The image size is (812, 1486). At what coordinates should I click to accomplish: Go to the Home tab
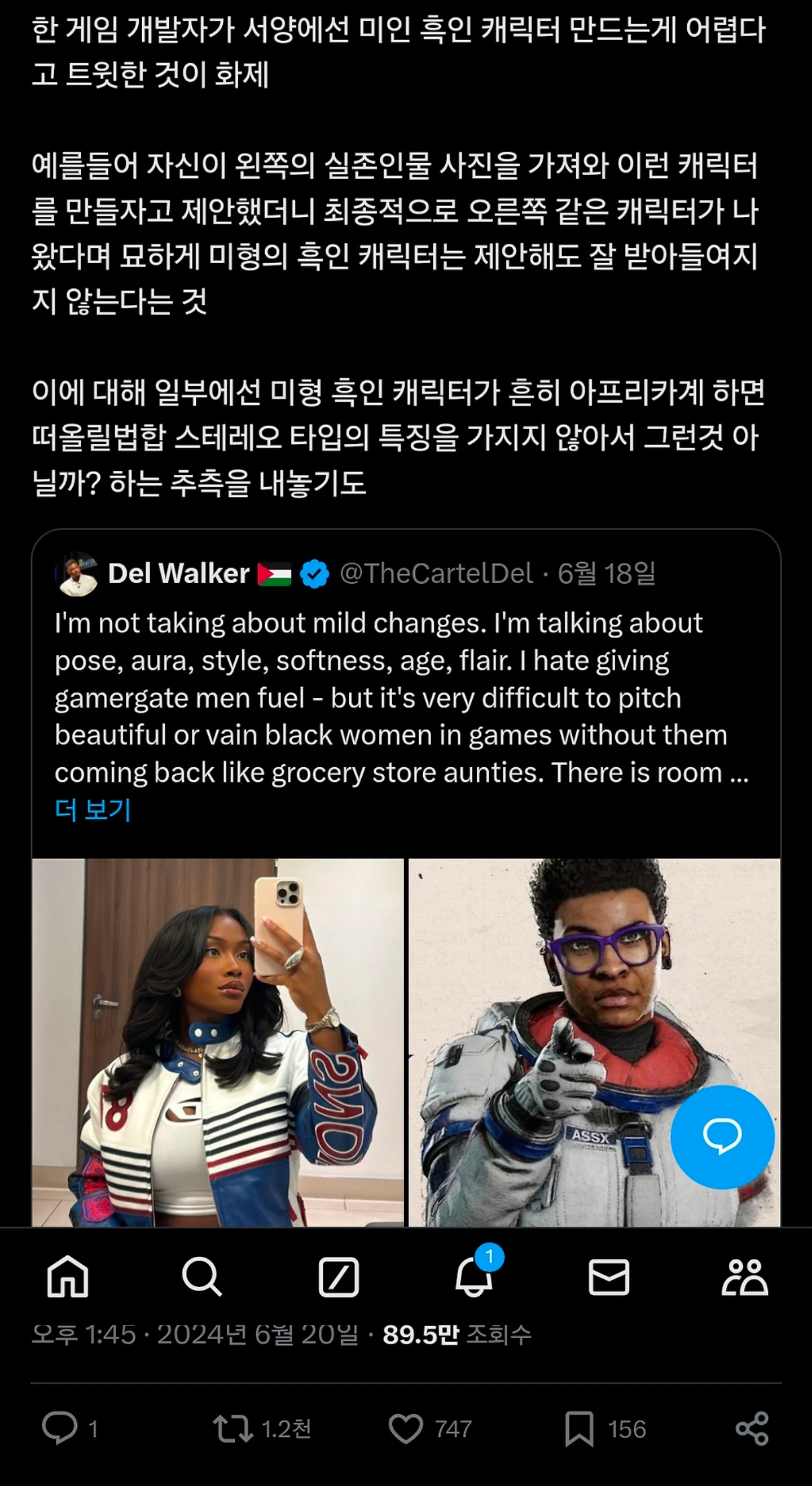click(x=68, y=1276)
